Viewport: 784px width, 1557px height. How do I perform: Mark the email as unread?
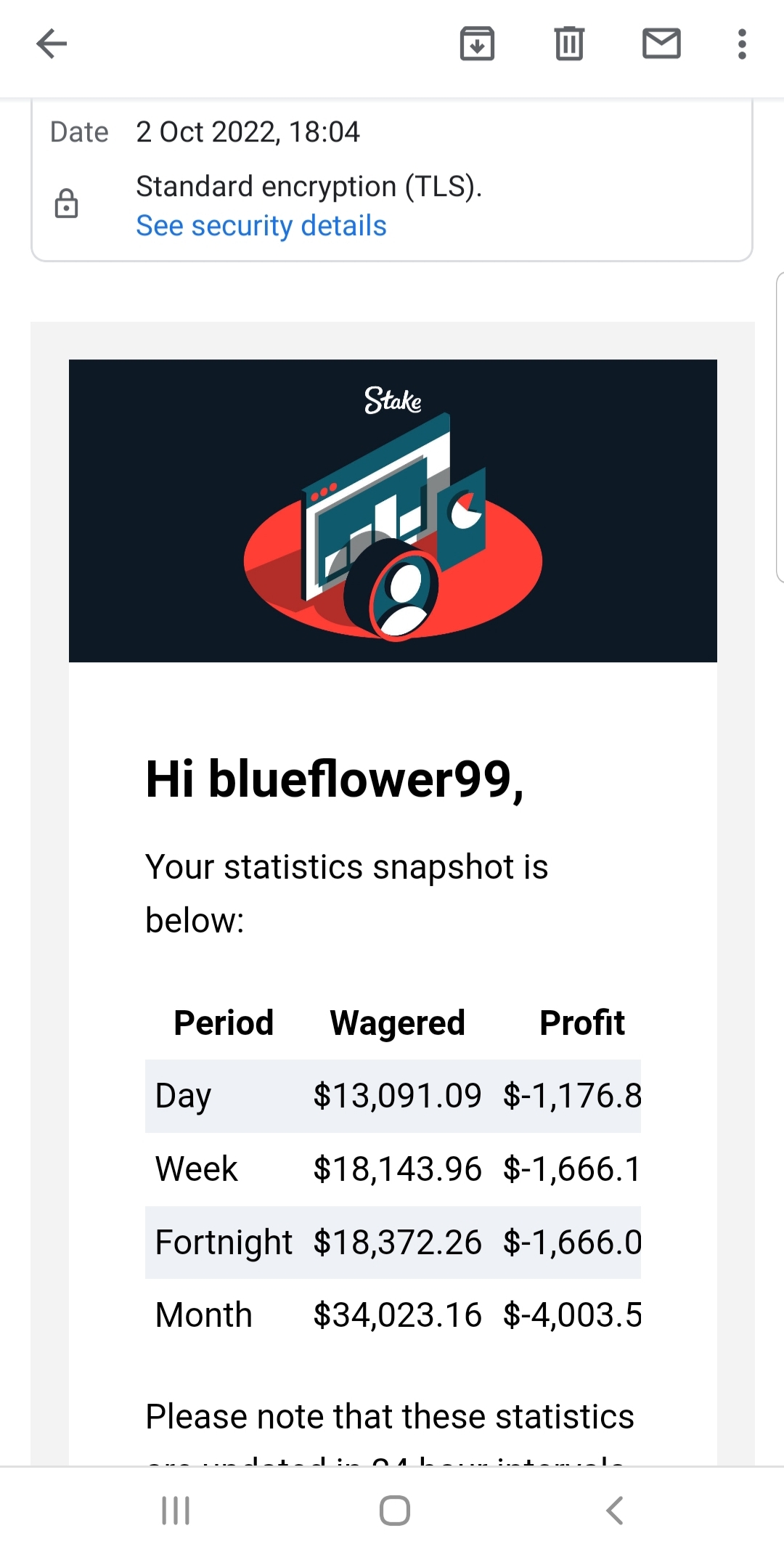[x=661, y=44]
